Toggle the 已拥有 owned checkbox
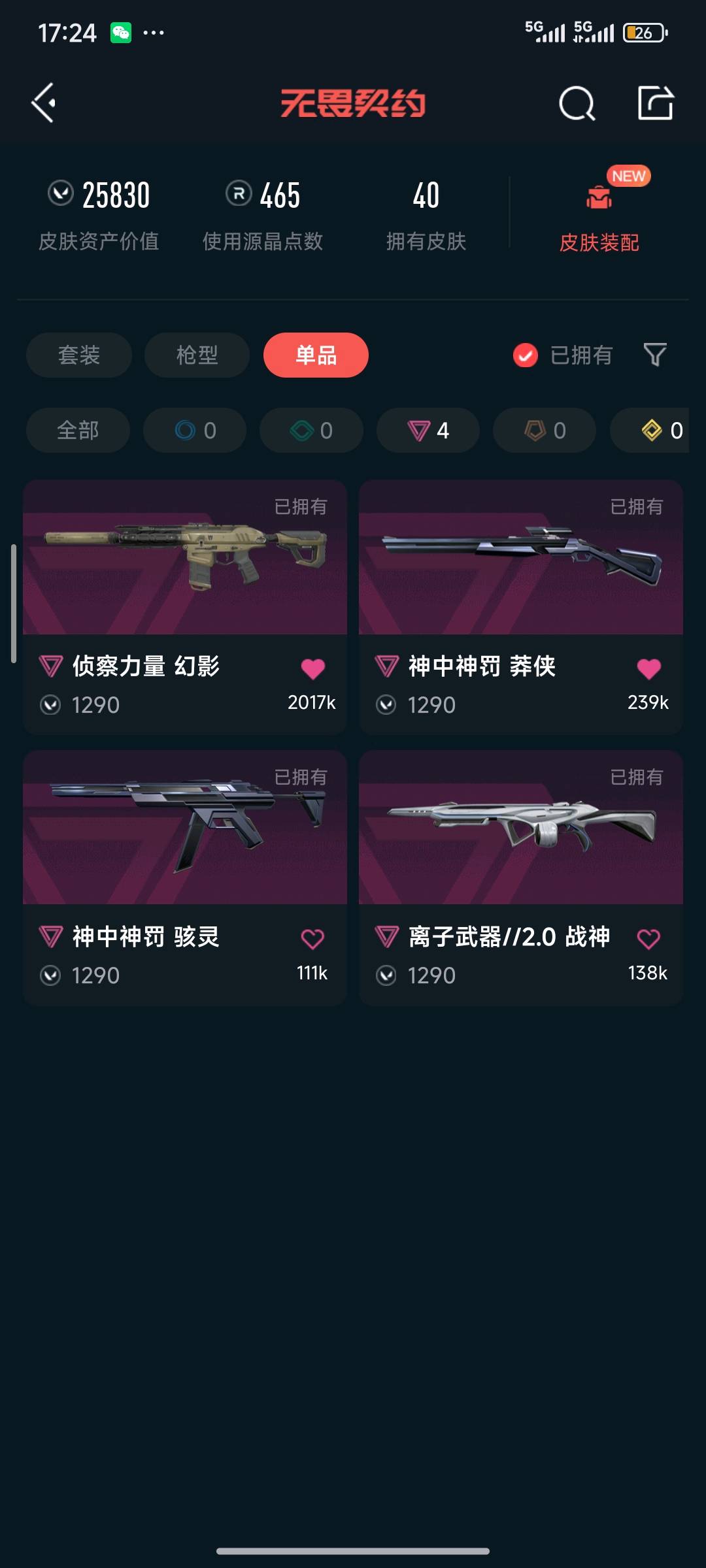The height and width of the screenshot is (1568, 706). [x=526, y=355]
